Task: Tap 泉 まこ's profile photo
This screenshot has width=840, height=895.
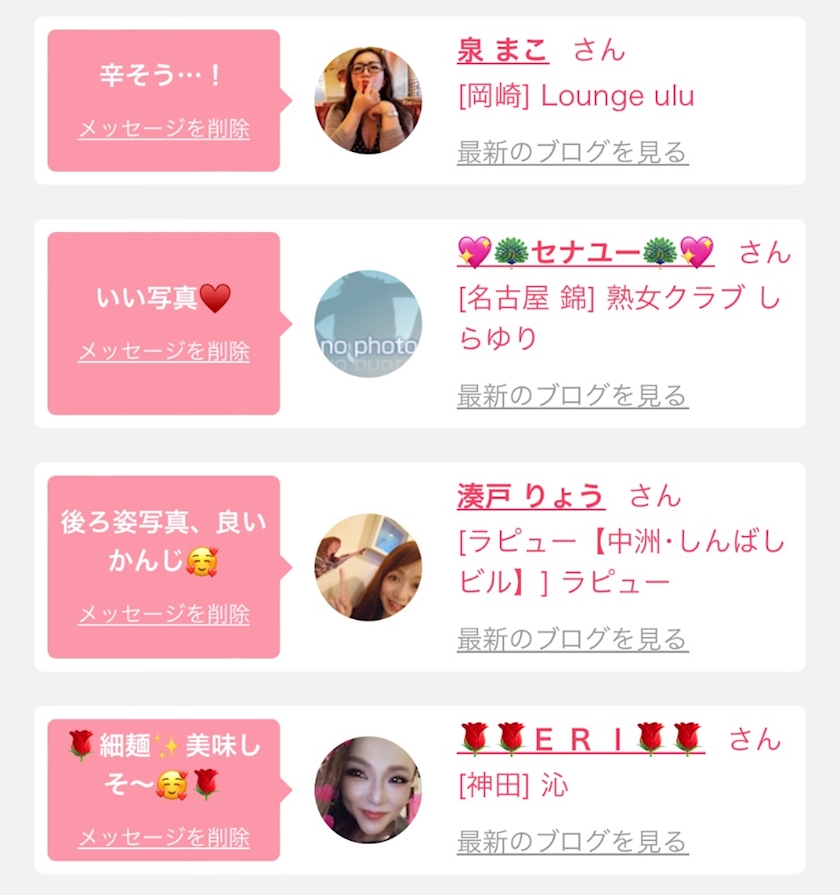Action: (x=368, y=100)
